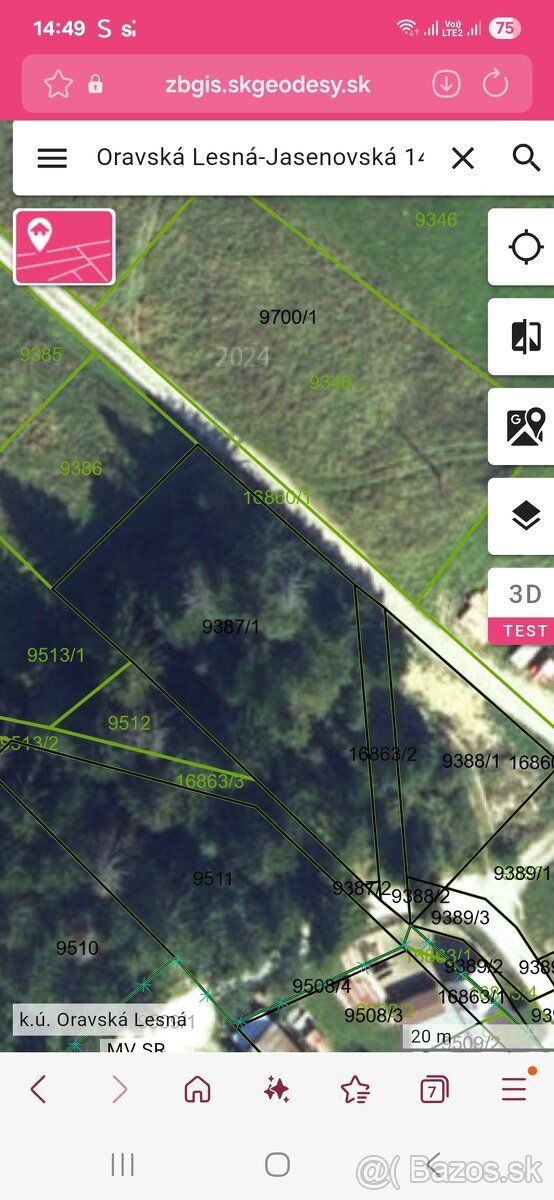
Task: Open browser downloads icon
Action: [x=445, y=84]
